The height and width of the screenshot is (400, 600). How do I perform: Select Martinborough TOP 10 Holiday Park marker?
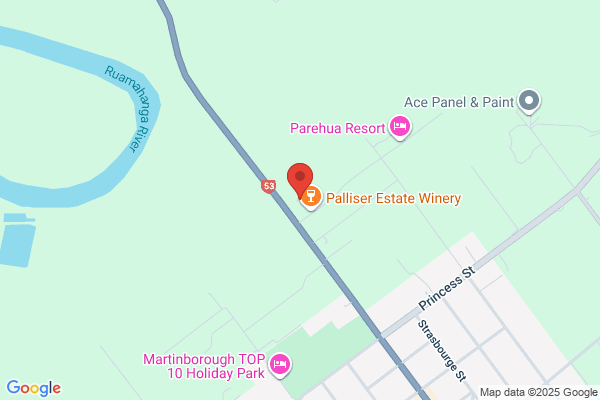click(x=281, y=365)
